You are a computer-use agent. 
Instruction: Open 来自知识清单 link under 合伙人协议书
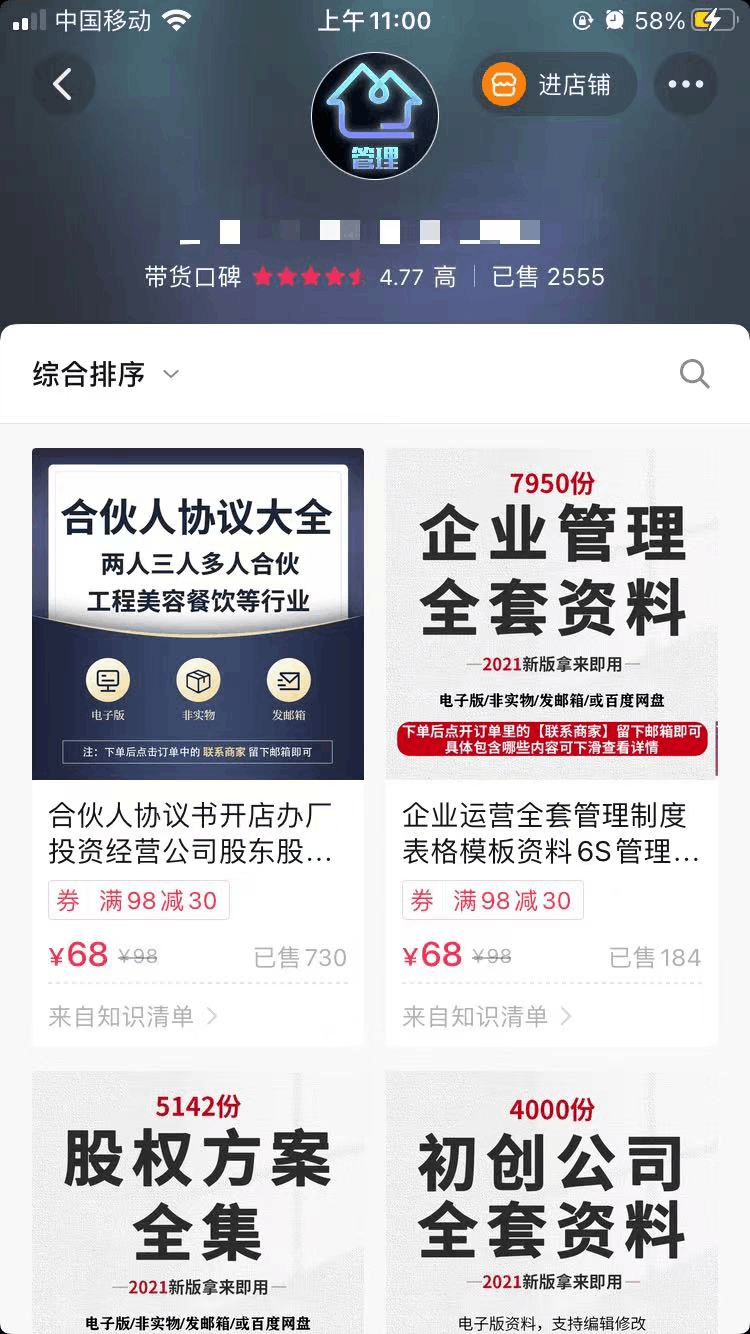[x=133, y=1017]
